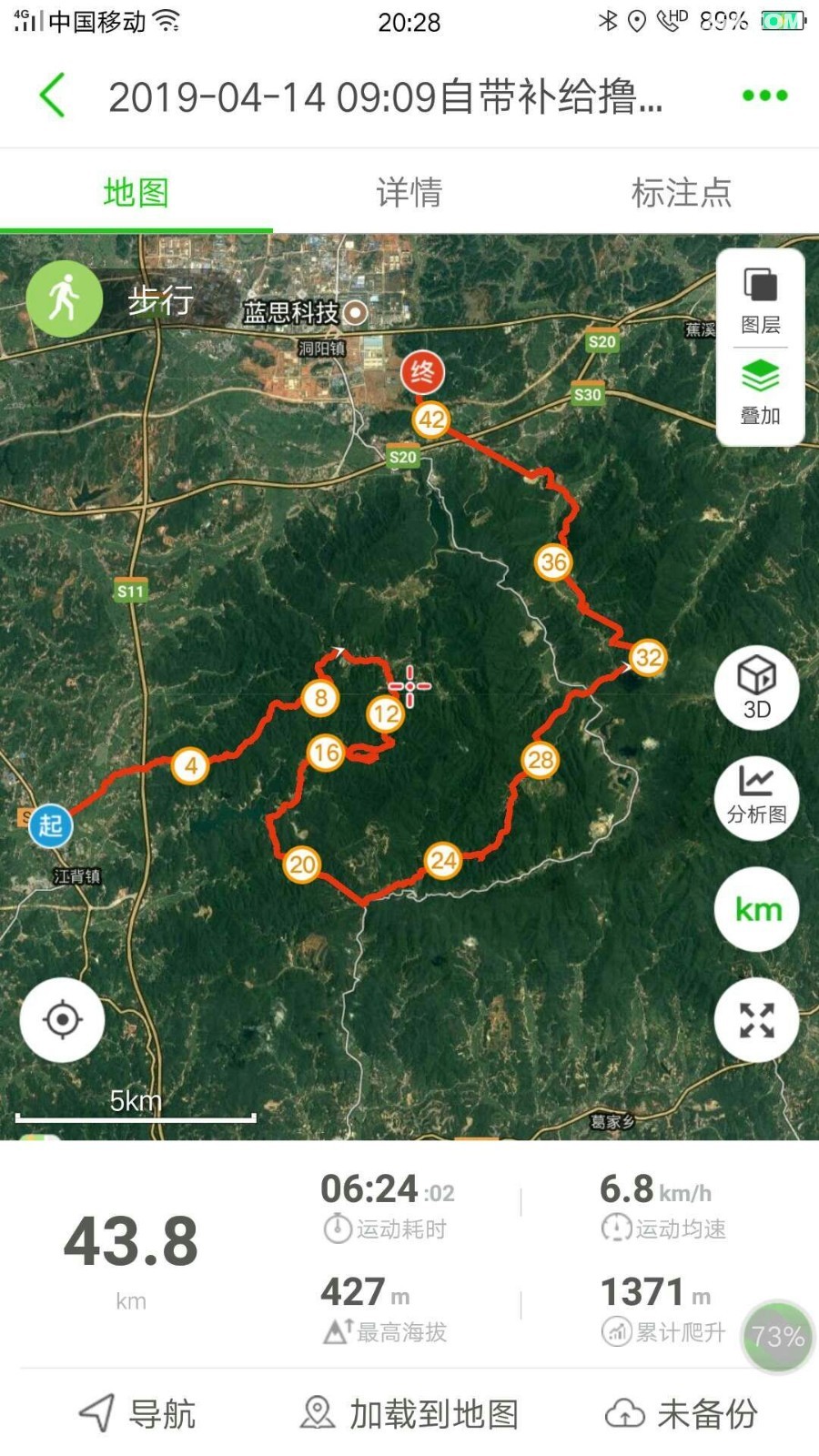Go back using the green arrow
Screen dimensions: 819x1456
tap(53, 96)
